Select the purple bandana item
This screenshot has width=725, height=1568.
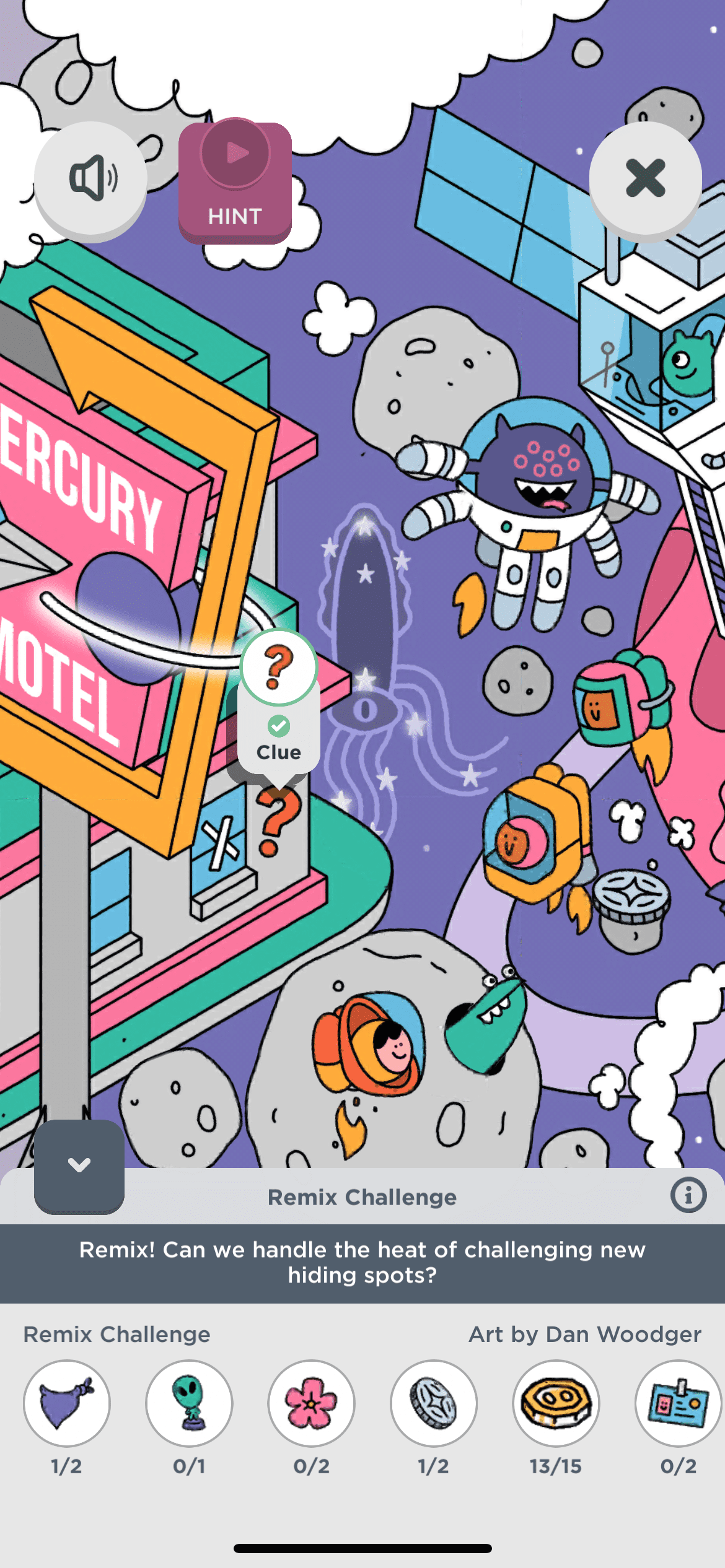tap(67, 1403)
